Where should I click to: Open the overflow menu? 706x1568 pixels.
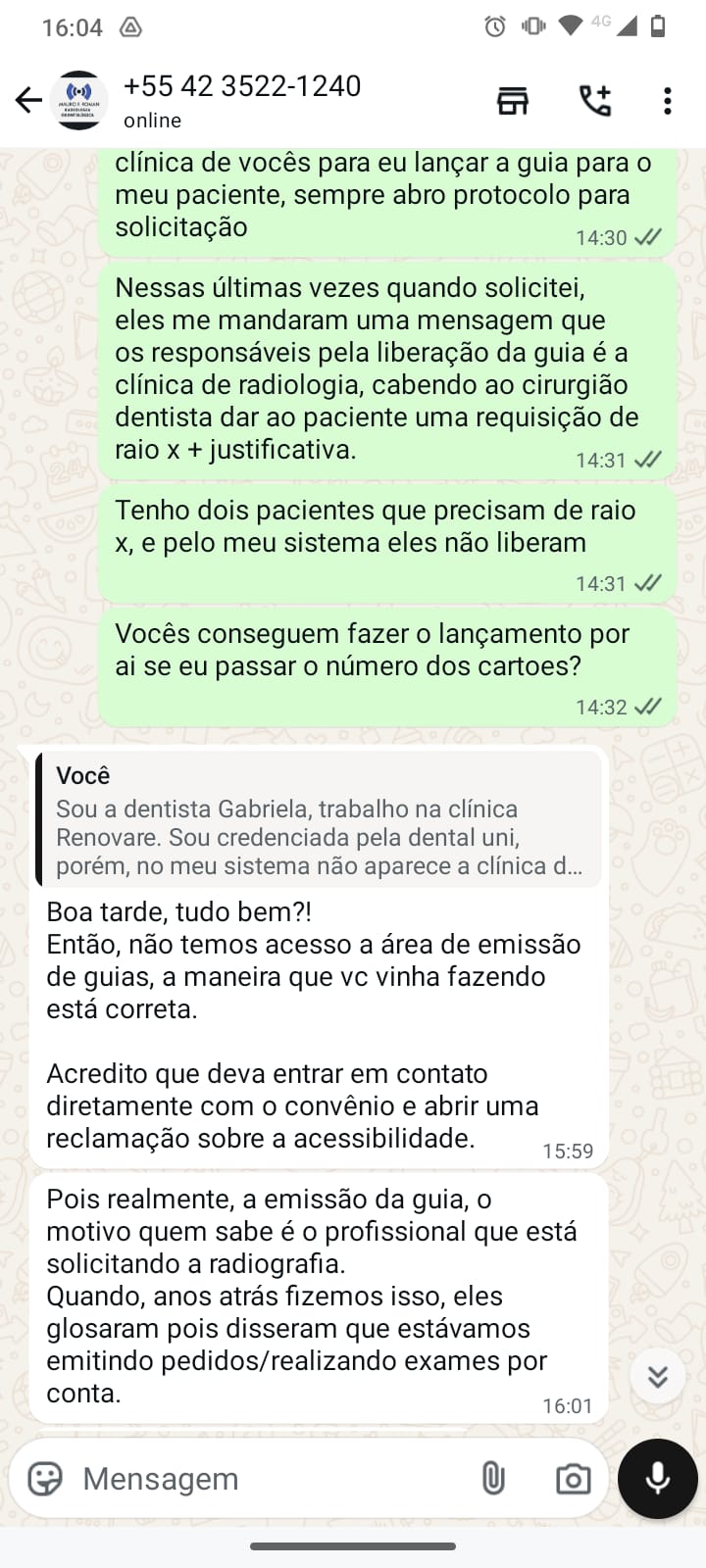pyautogui.click(x=667, y=100)
